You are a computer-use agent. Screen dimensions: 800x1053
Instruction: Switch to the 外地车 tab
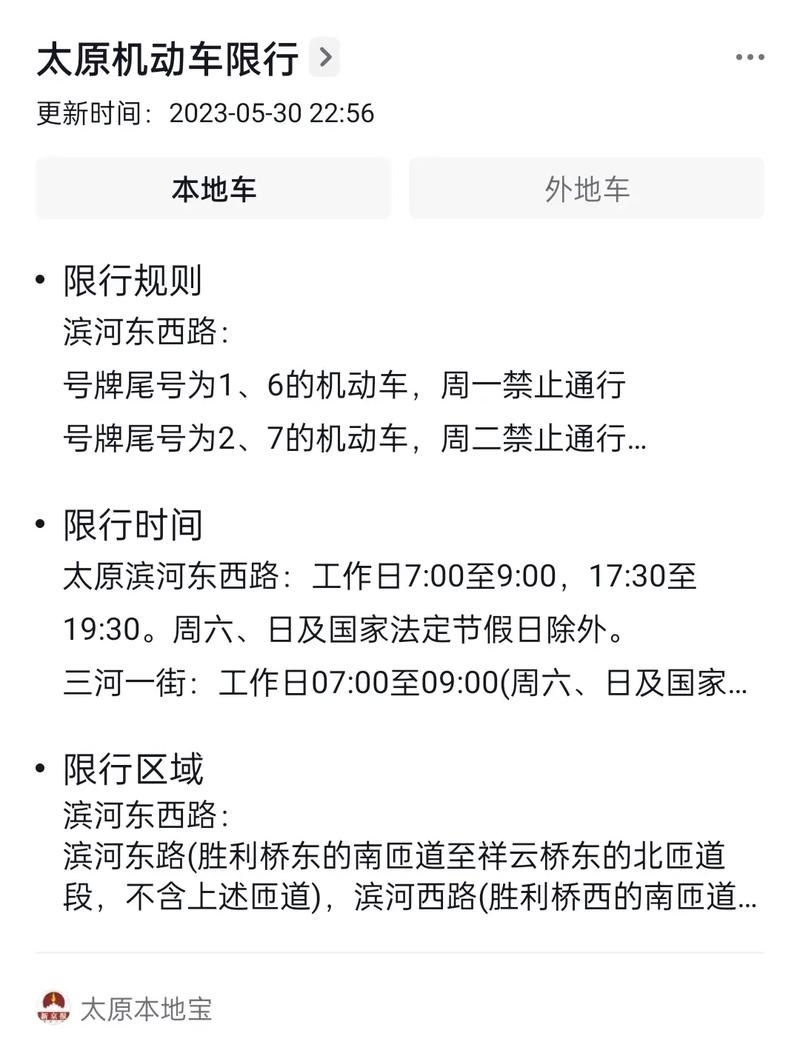(x=586, y=187)
